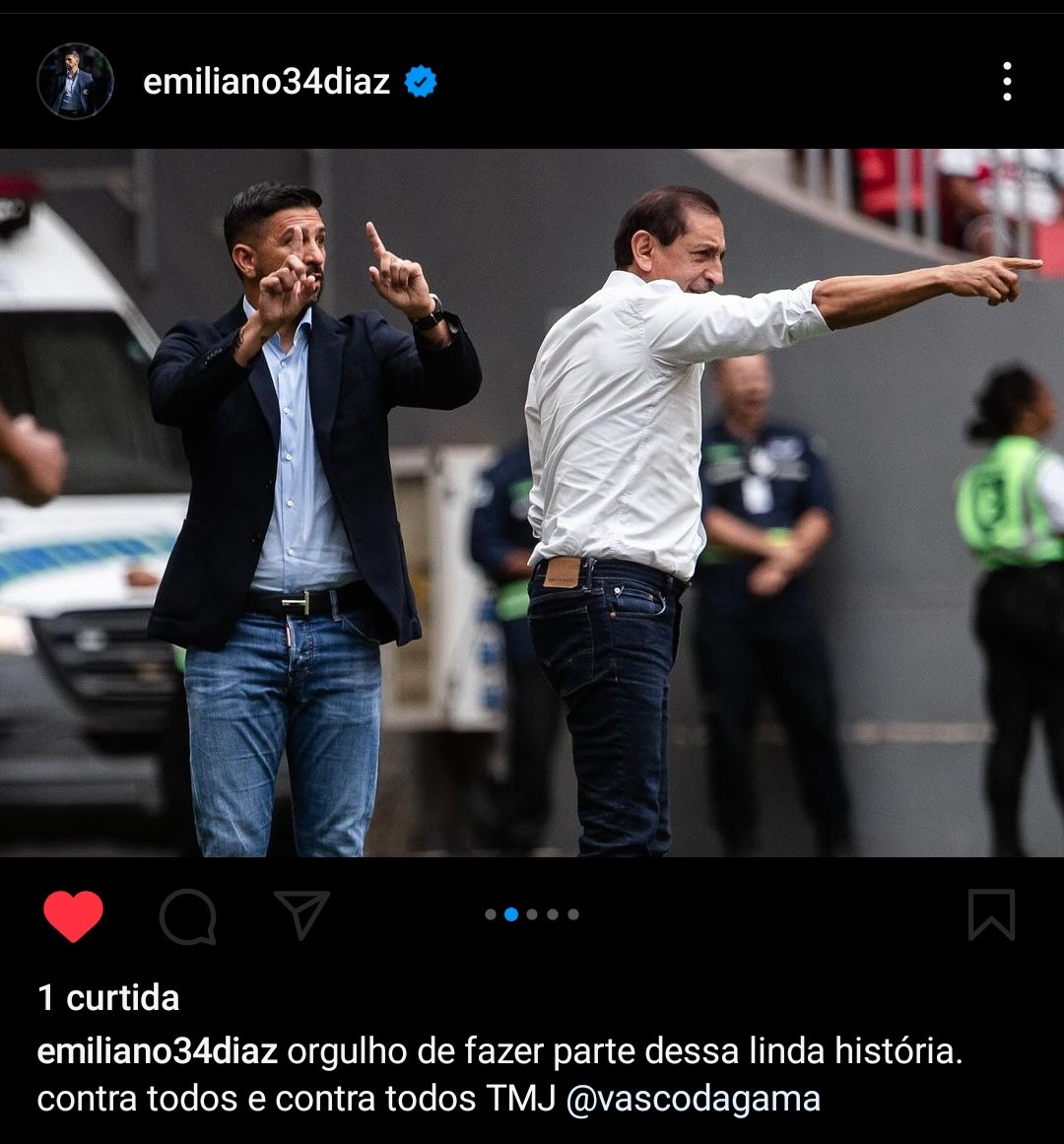Open the post's three-dot options menu

pyautogui.click(x=1006, y=82)
